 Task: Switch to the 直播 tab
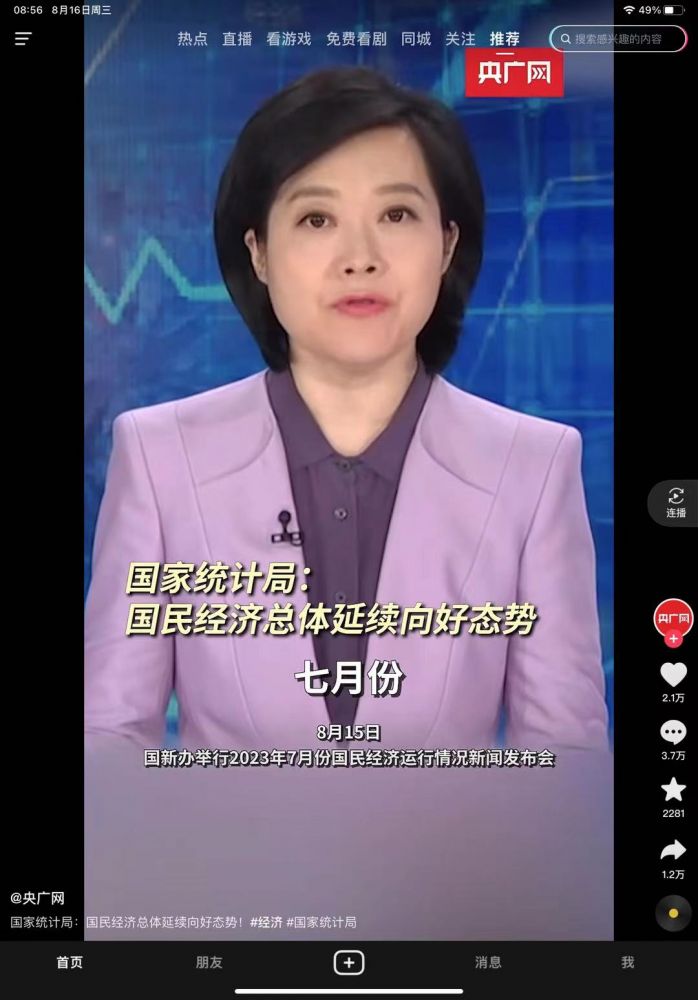pyautogui.click(x=237, y=39)
